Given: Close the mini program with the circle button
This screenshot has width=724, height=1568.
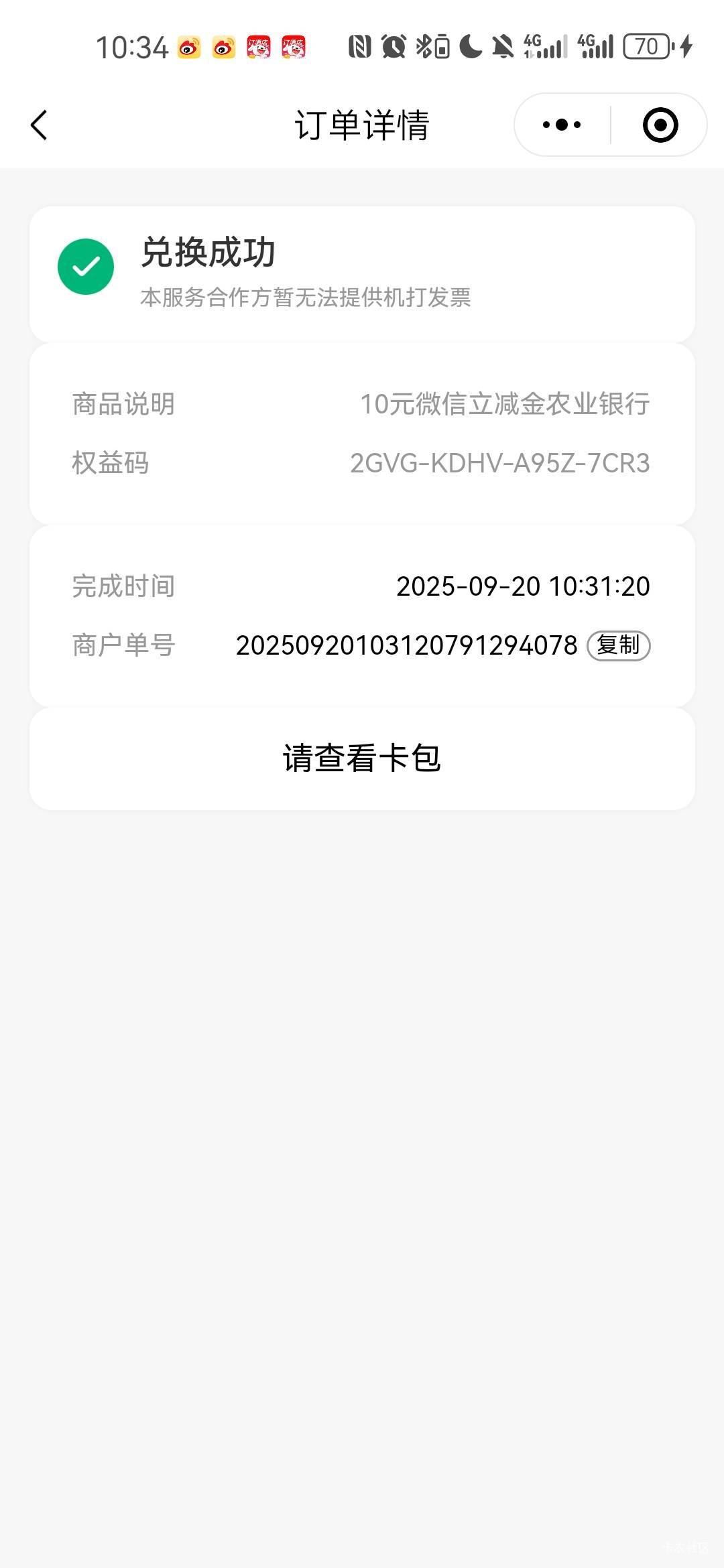Looking at the screenshot, I should [x=660, y=125].
